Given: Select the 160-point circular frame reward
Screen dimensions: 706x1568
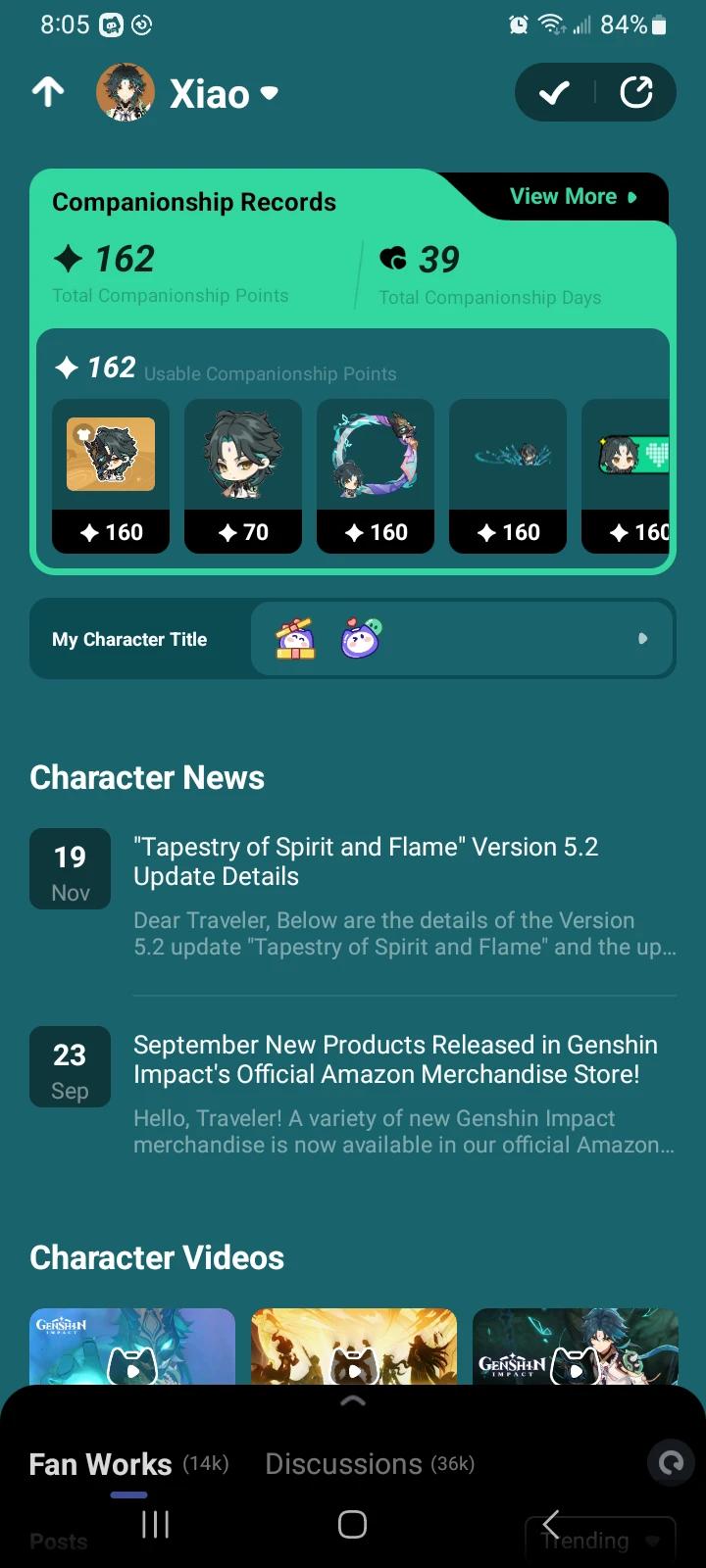Looking at the screenshot, I should [376, 475].
